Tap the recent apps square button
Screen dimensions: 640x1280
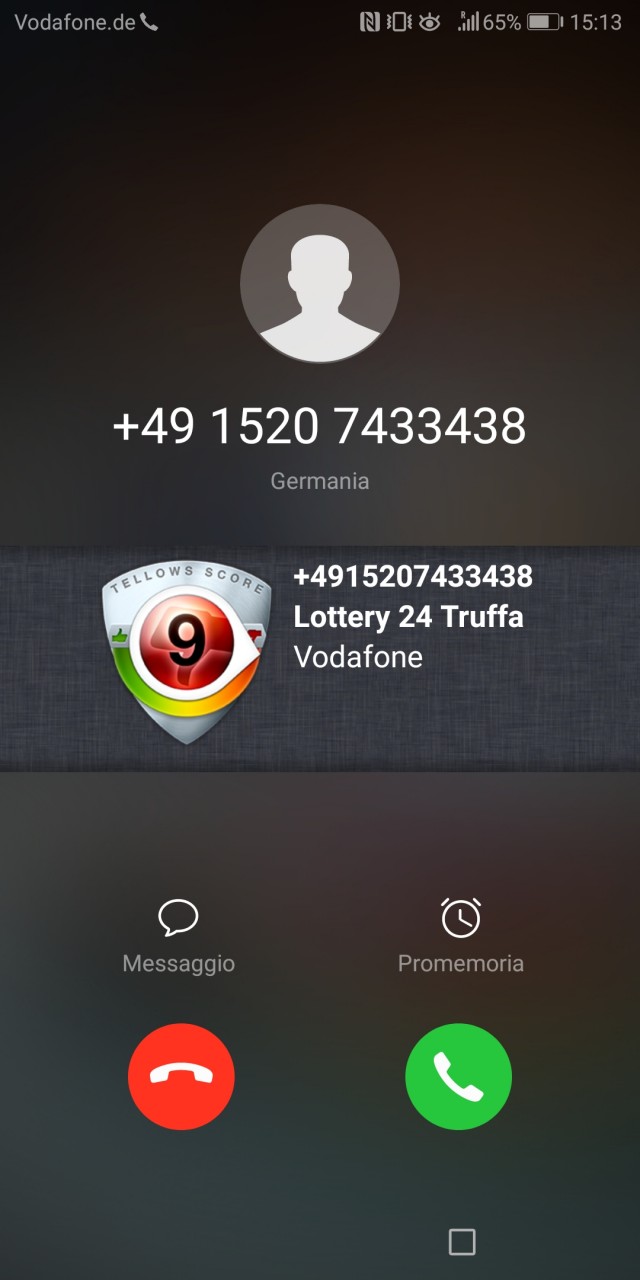point(462,1242)
